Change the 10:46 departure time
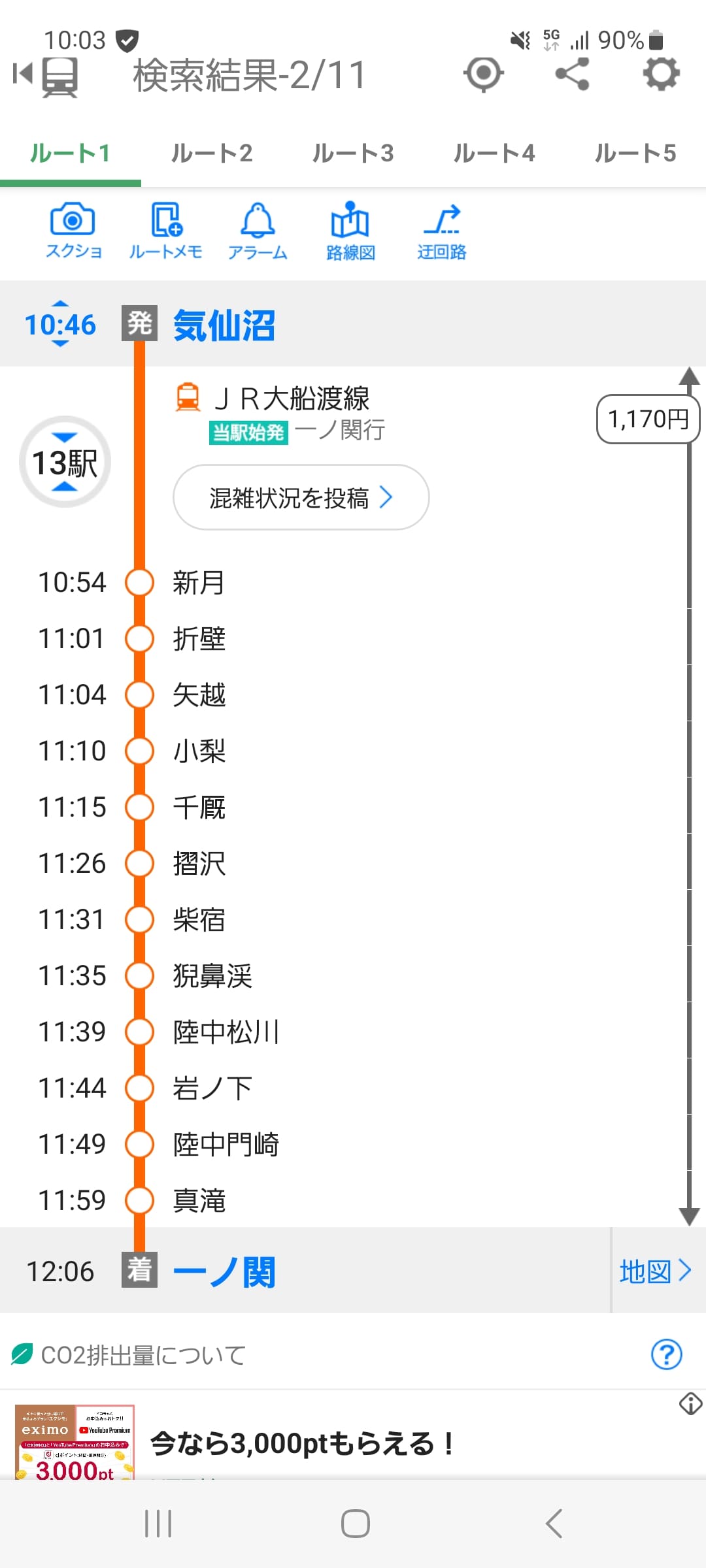706x1568 pixels. tap(60, 324)
